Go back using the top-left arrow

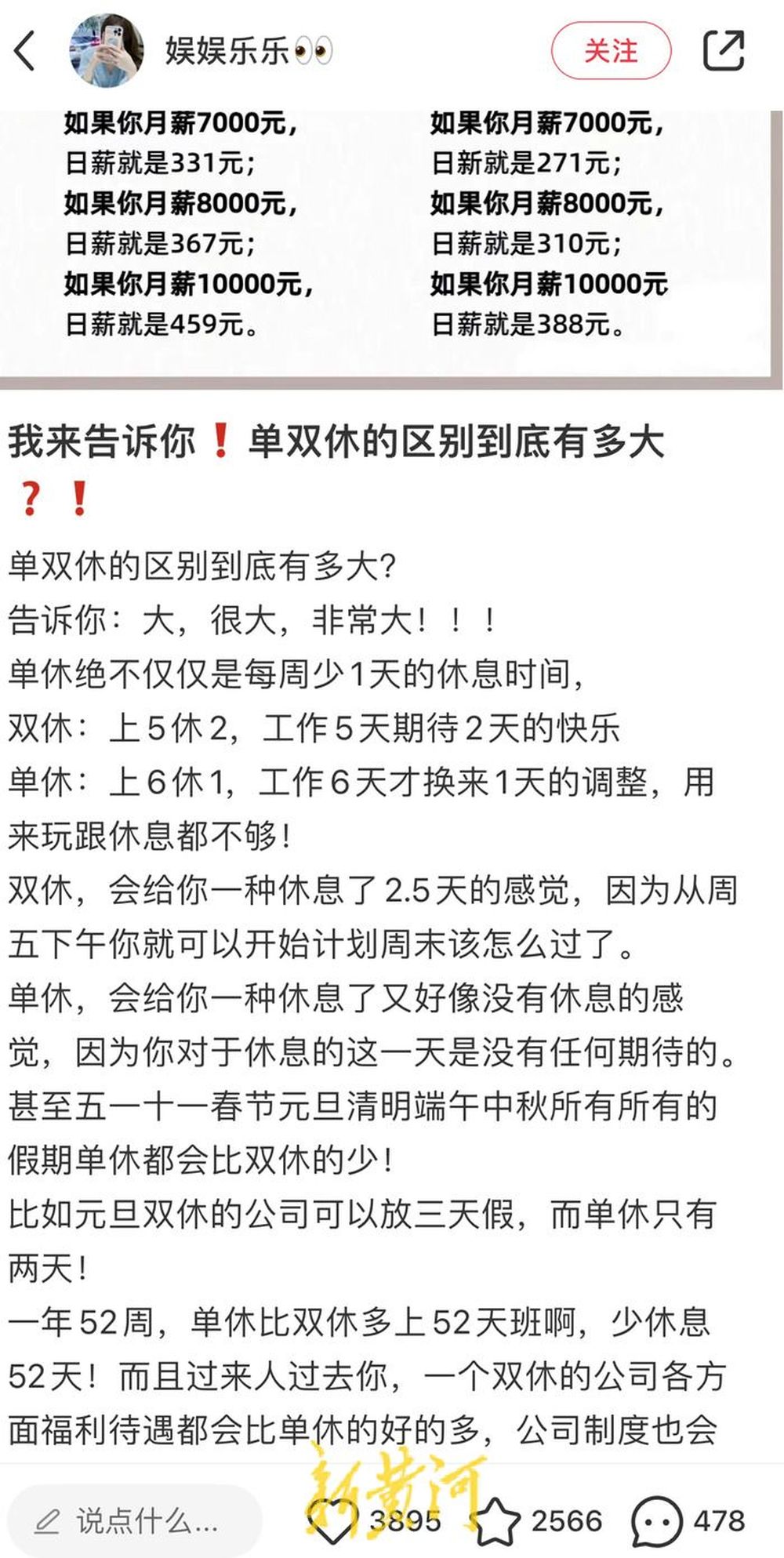25,52
